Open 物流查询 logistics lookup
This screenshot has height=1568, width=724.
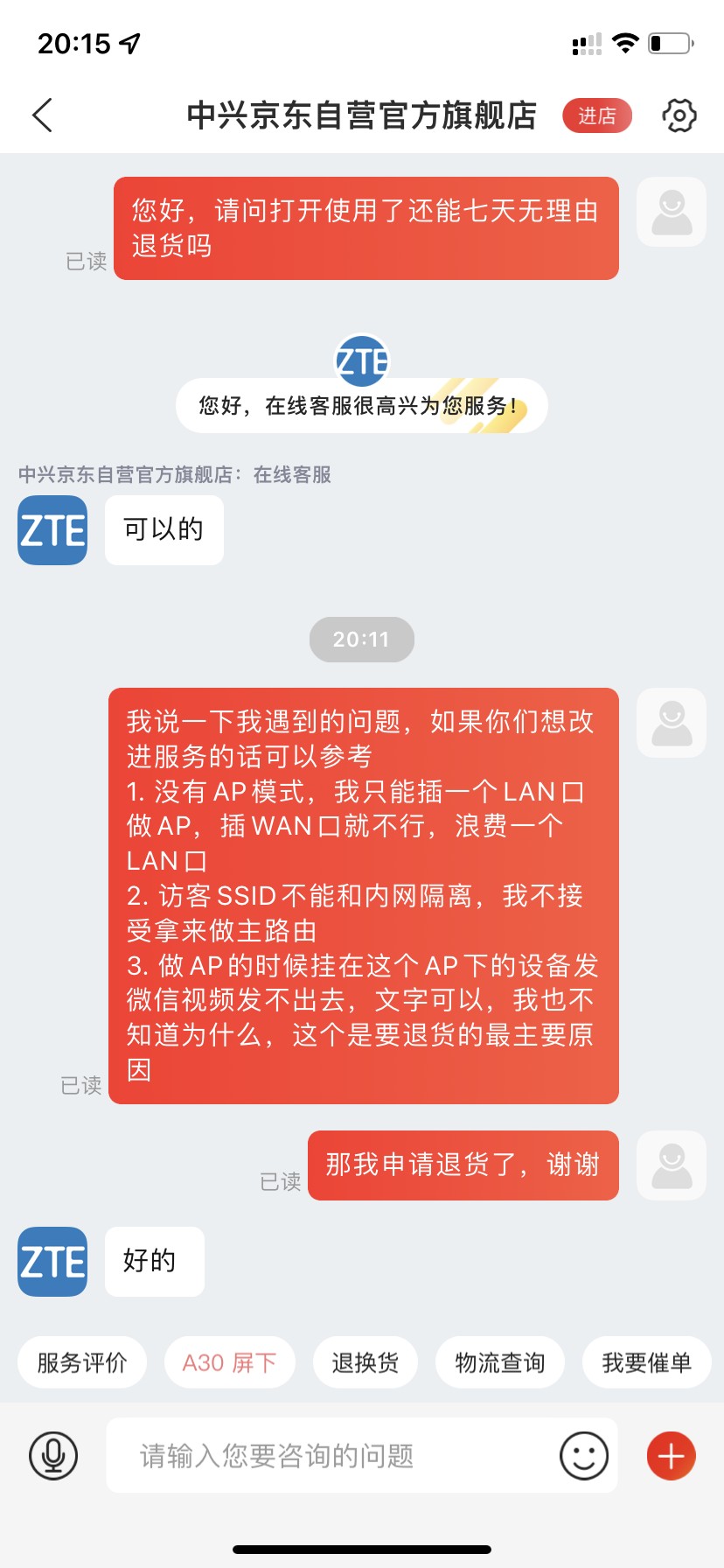[499, 1362]
